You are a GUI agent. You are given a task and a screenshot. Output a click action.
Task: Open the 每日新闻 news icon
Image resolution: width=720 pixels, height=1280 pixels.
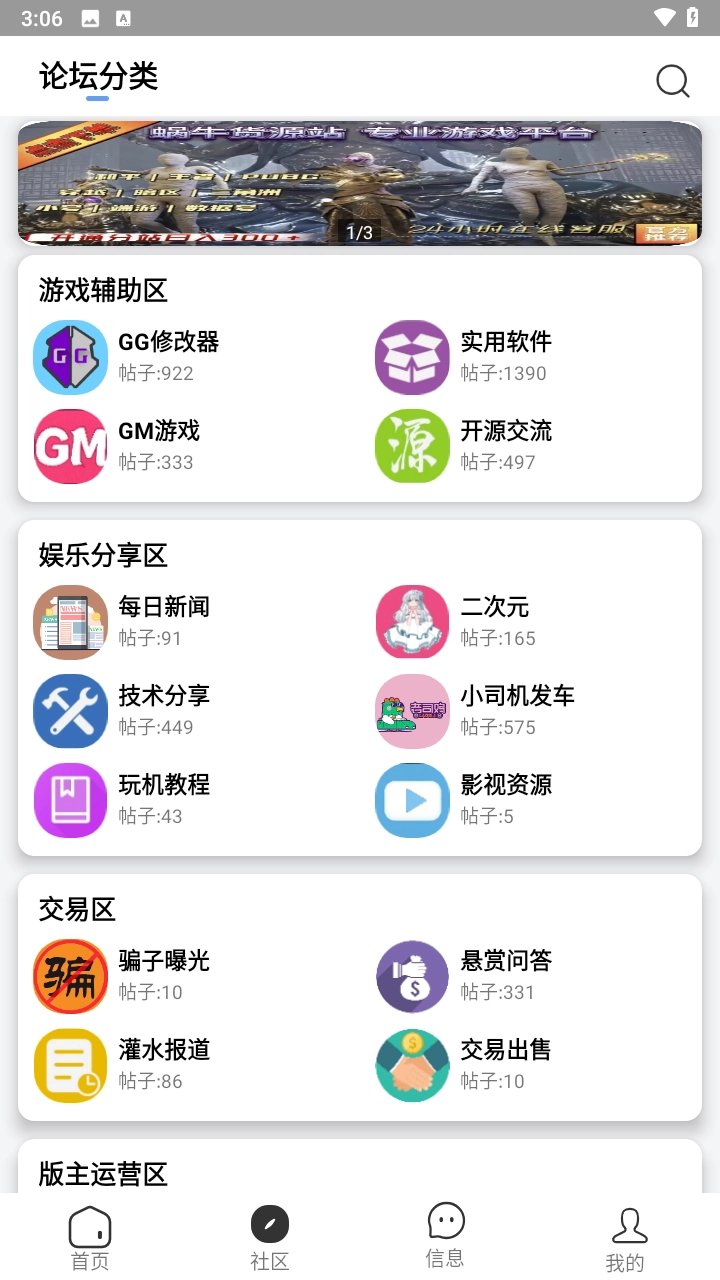tap(70, 621)
